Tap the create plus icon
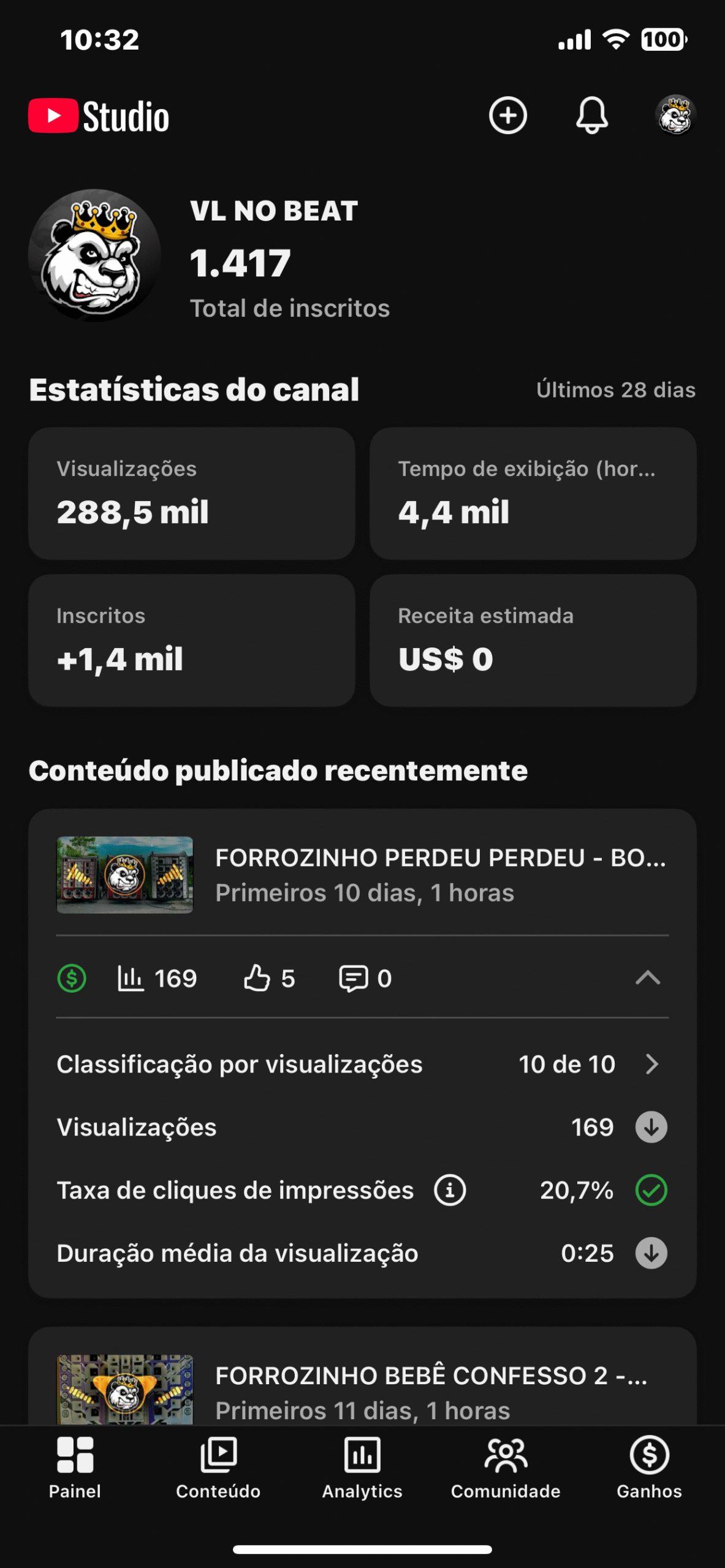Image resolution: width=725 pixels, height=1568 pixels. (507, 115)
